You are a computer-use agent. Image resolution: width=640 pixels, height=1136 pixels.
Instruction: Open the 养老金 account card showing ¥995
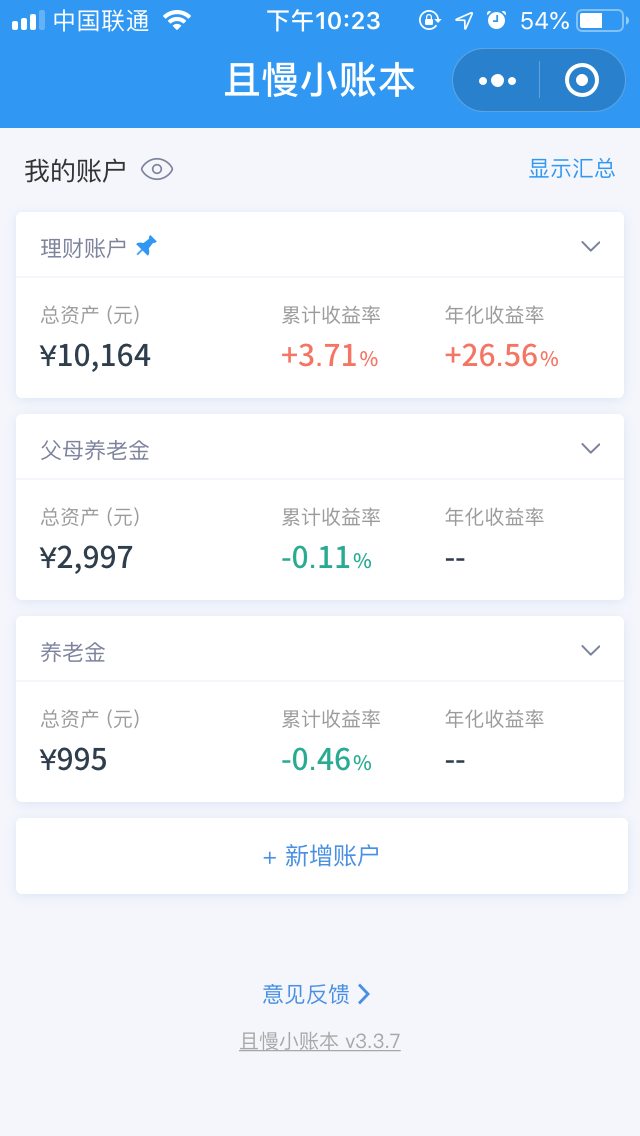(x=320, y=742)
